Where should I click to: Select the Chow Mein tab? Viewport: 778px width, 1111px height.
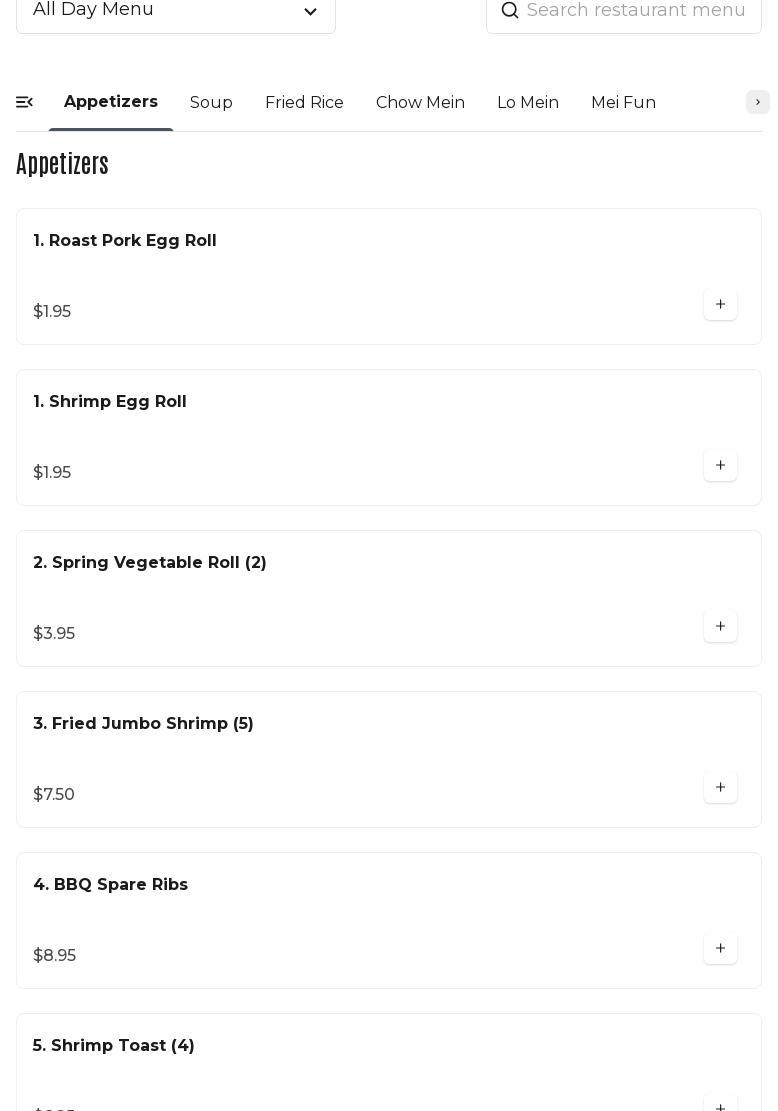[420, 103]
